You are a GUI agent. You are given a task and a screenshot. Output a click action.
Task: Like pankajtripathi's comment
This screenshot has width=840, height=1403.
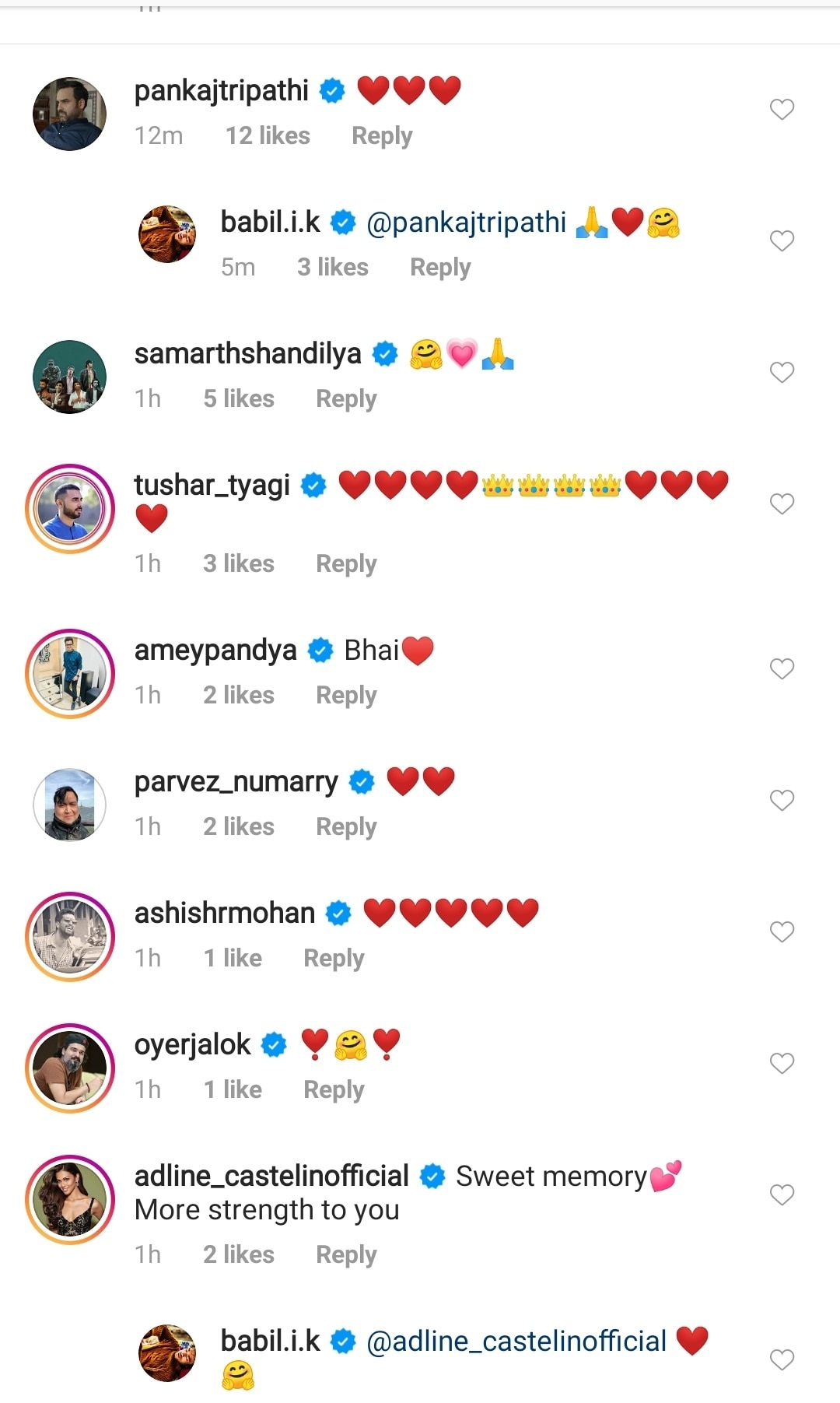point(782,110)
